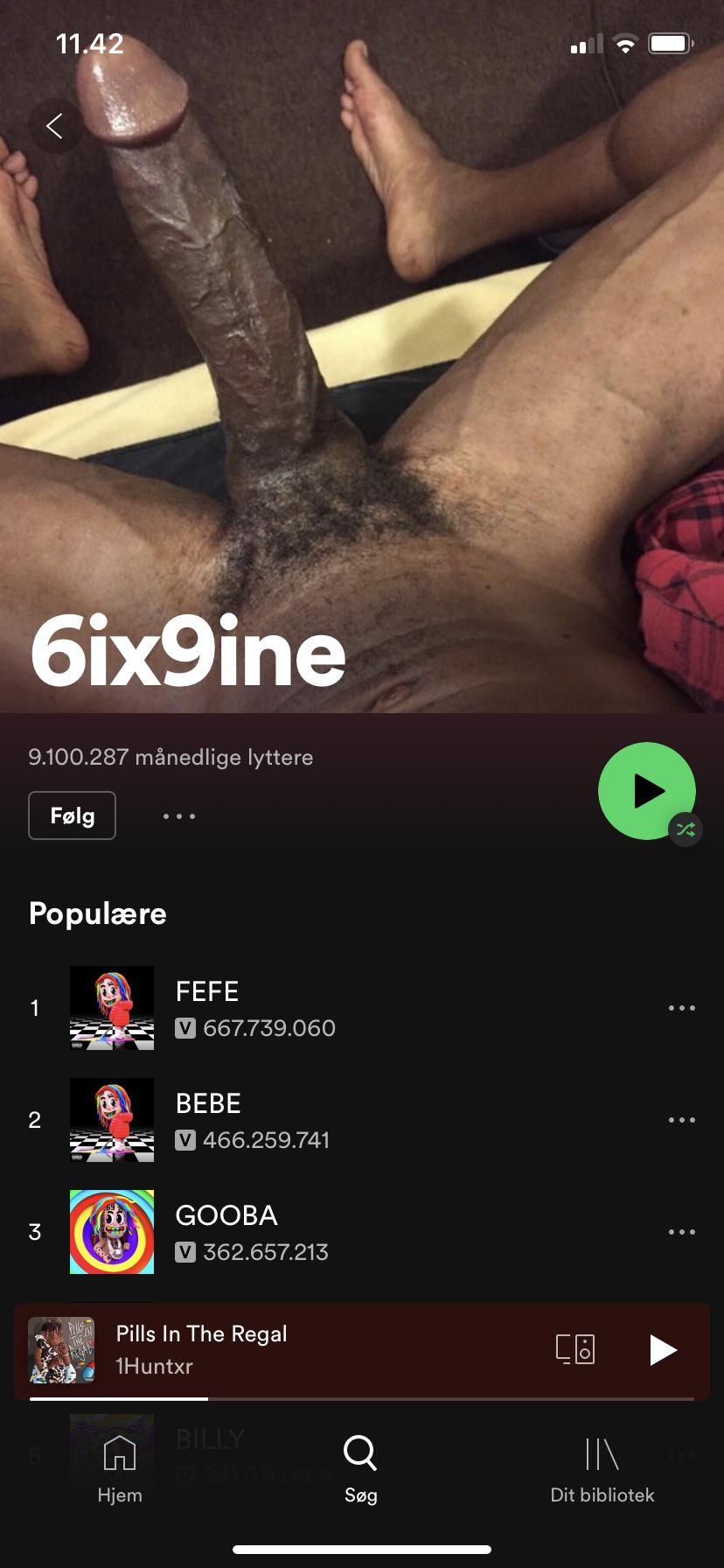Open more options for FEFE
Screen dimensions: 724x1568
point(681,1008)
